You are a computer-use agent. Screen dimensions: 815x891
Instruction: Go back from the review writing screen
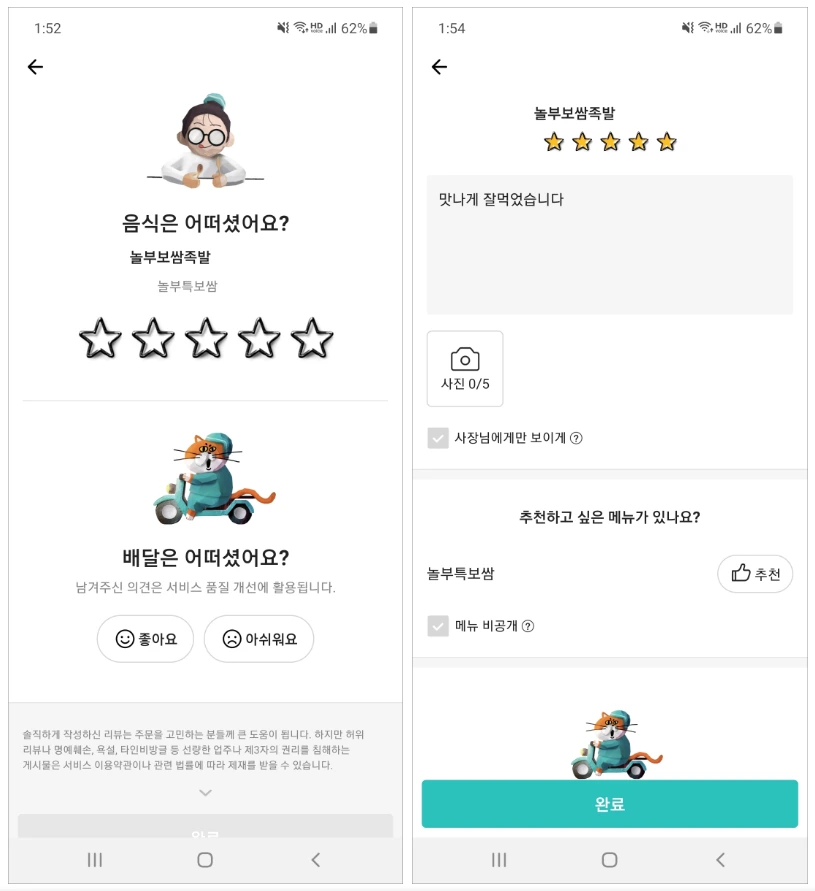(x=439, y=67)
